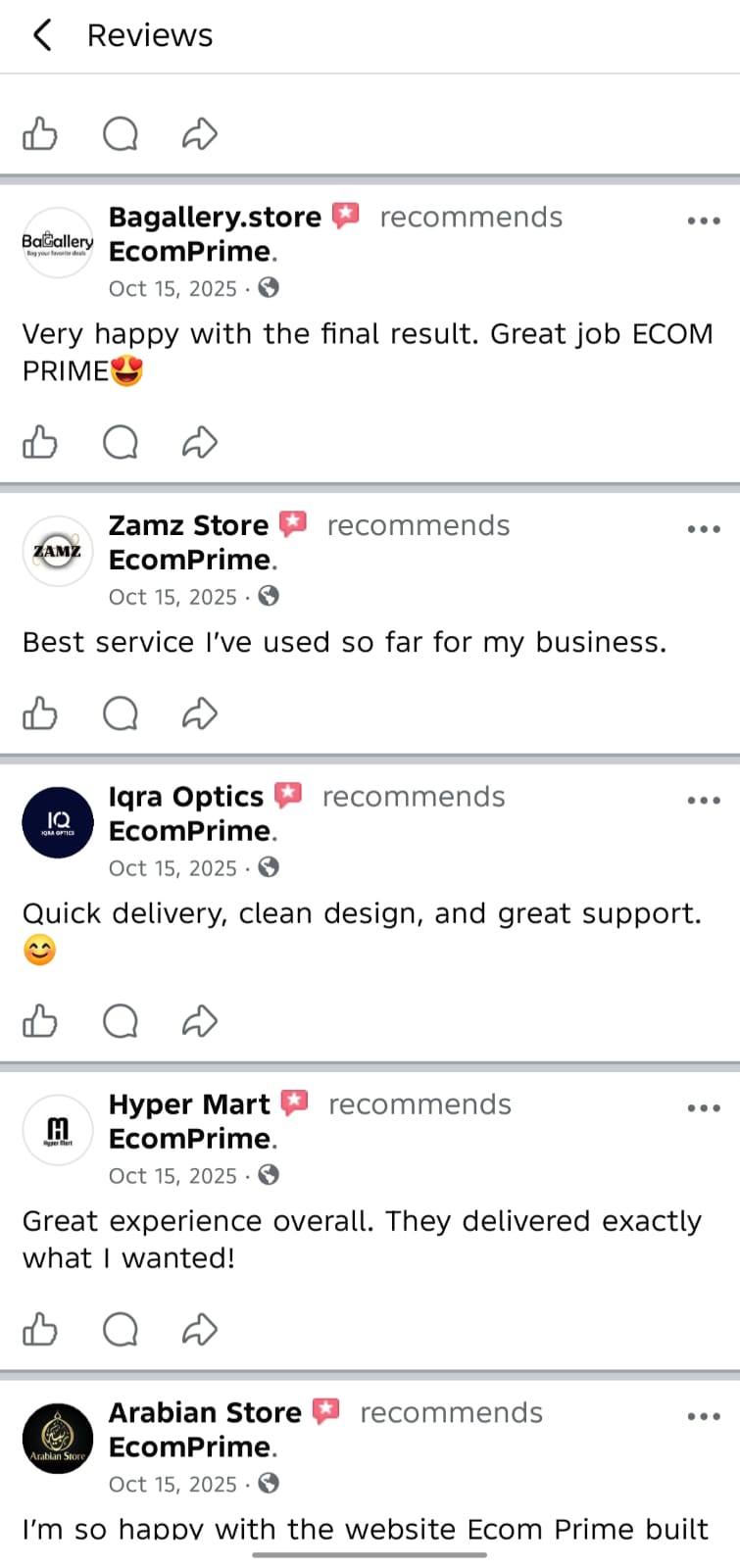The image size is (740, 1568).
Task: View Zamz Store's profile picture page
Action: click(58, 551)
